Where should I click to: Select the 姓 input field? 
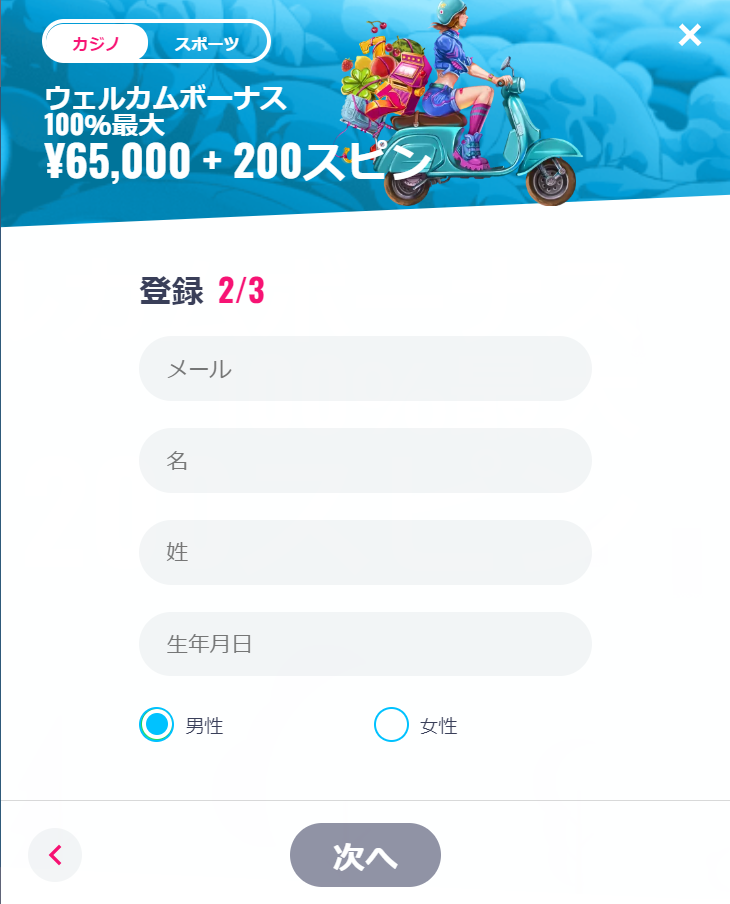[365, 552]
